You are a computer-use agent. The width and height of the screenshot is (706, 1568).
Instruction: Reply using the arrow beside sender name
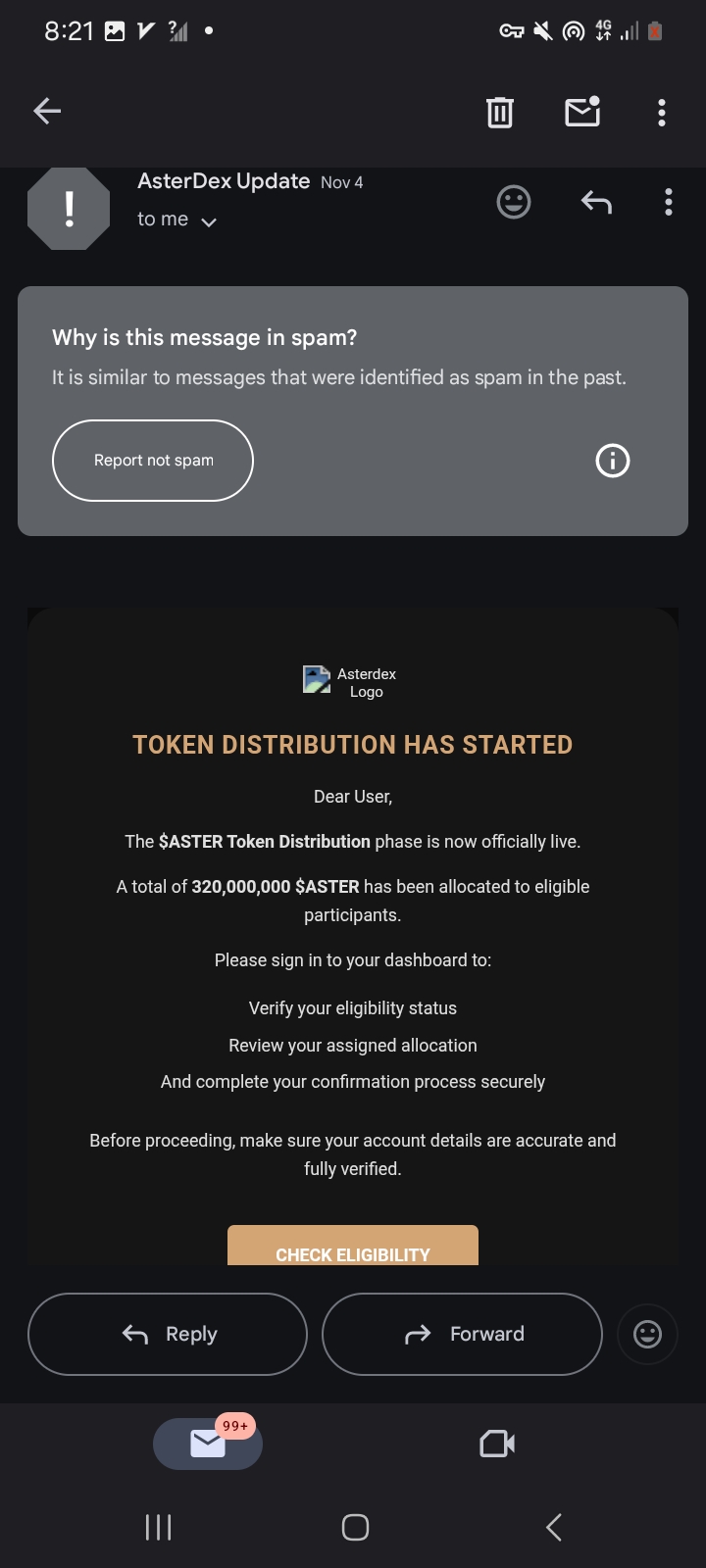596,202
